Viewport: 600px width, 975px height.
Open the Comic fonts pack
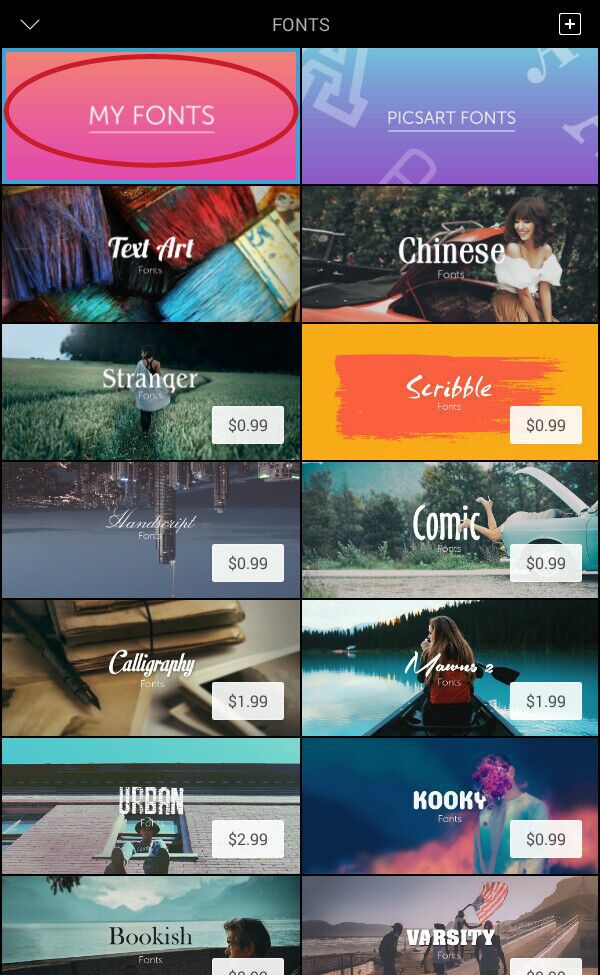click(x=450, y=530)
